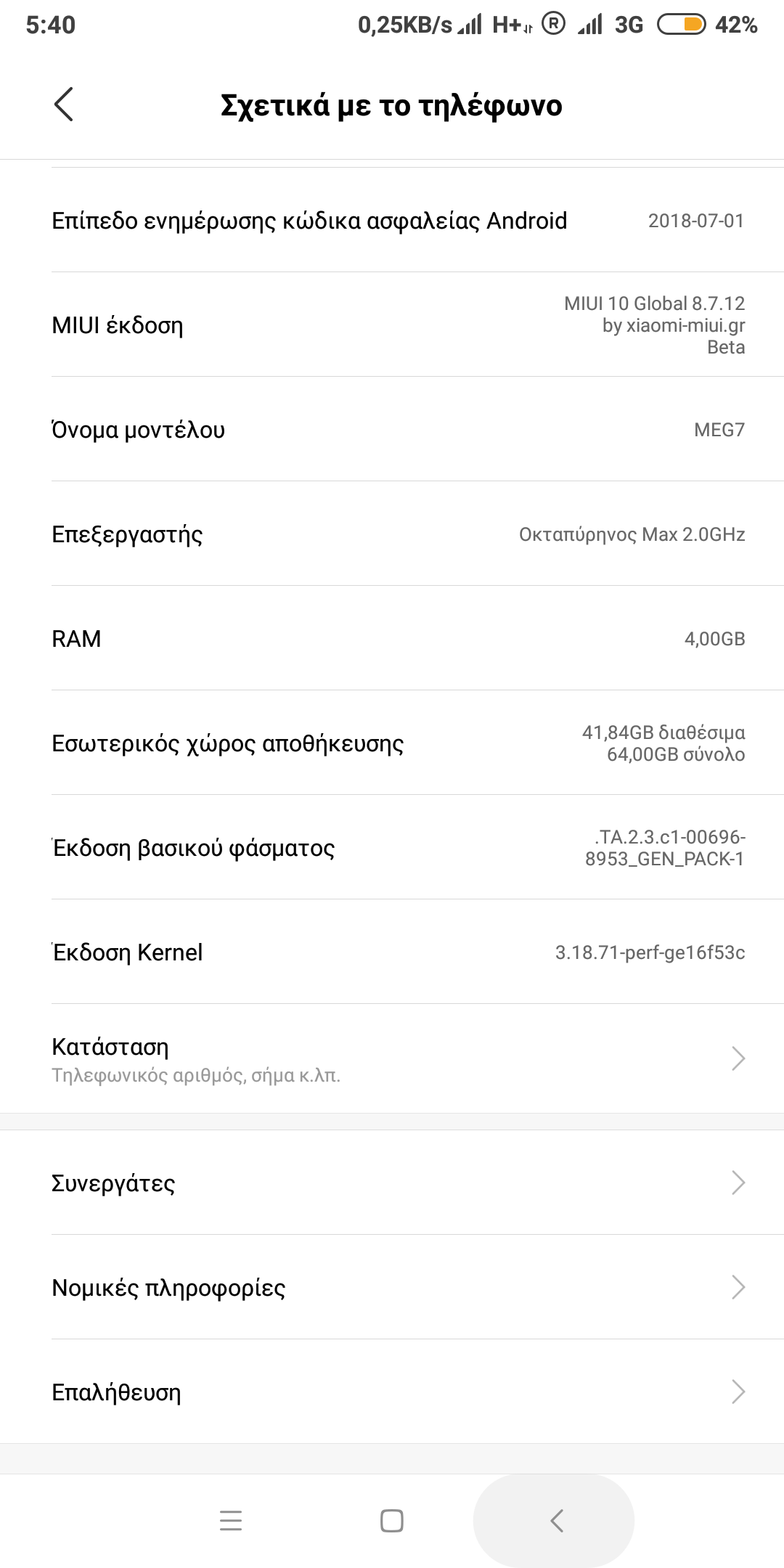The image size is (784, 1568).
Task: Open Νομικές πληροφορίες
Action: (392, 1287)
